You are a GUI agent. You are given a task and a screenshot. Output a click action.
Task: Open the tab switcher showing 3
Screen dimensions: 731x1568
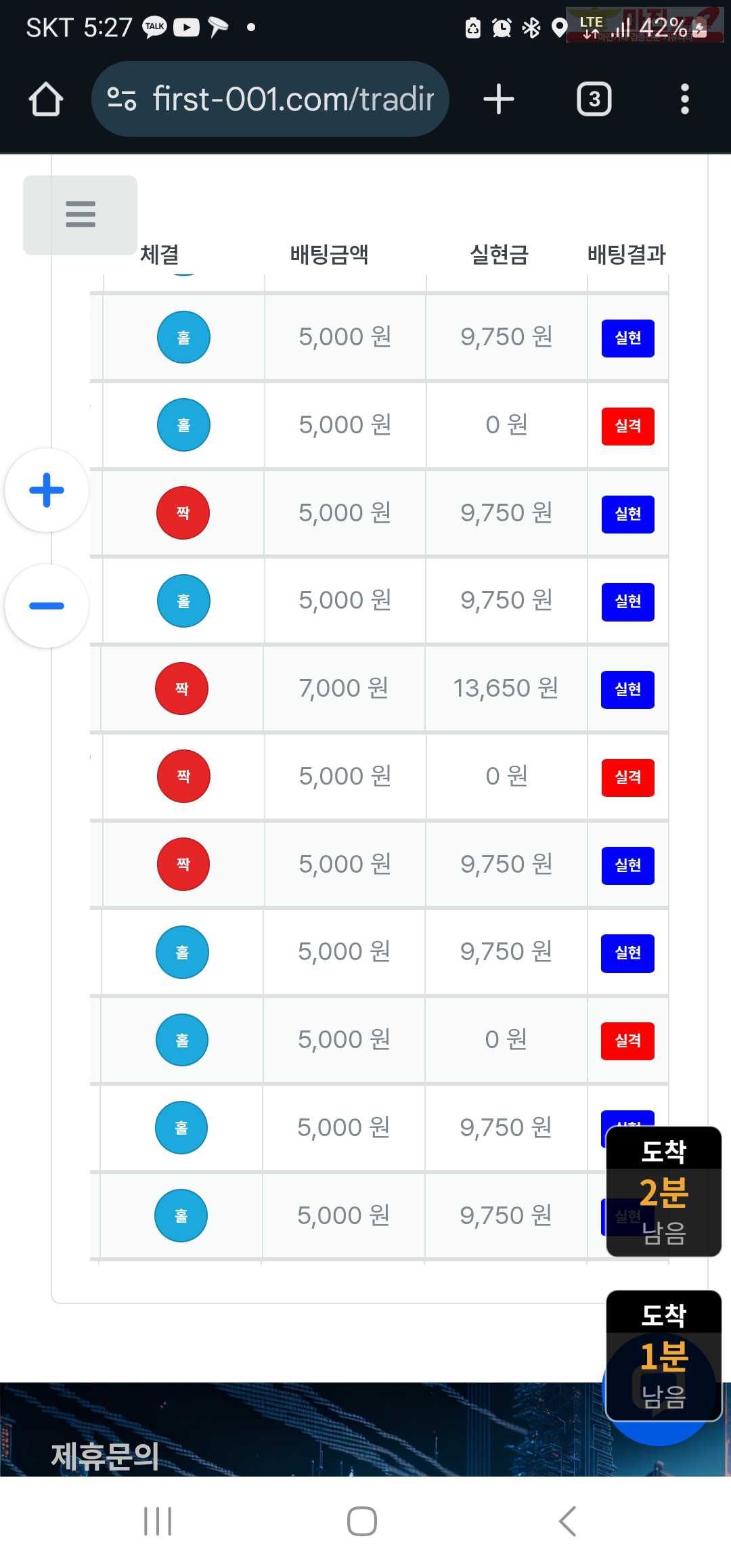(x=594, y=99)
